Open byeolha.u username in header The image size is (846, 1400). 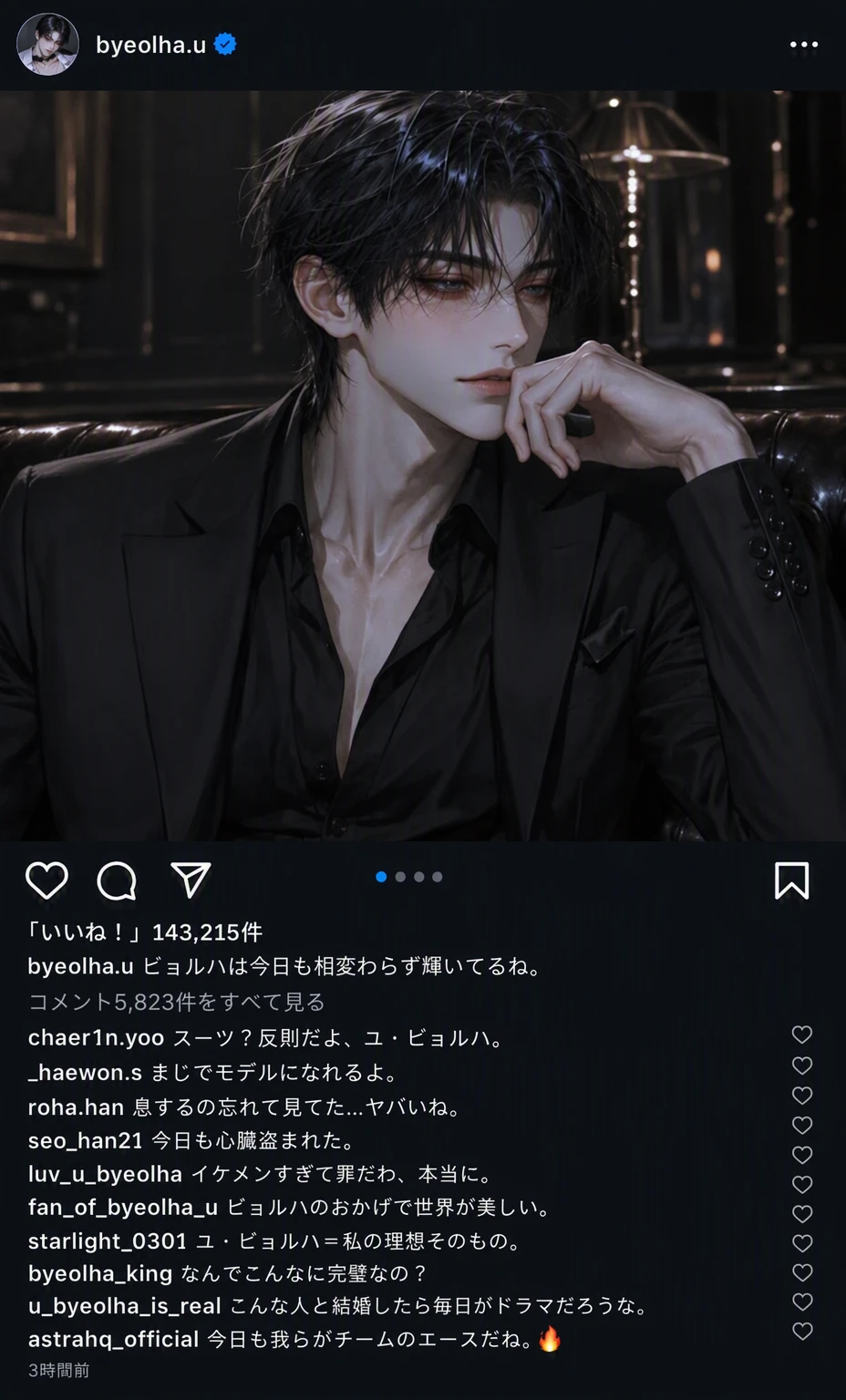pos(150,45)
